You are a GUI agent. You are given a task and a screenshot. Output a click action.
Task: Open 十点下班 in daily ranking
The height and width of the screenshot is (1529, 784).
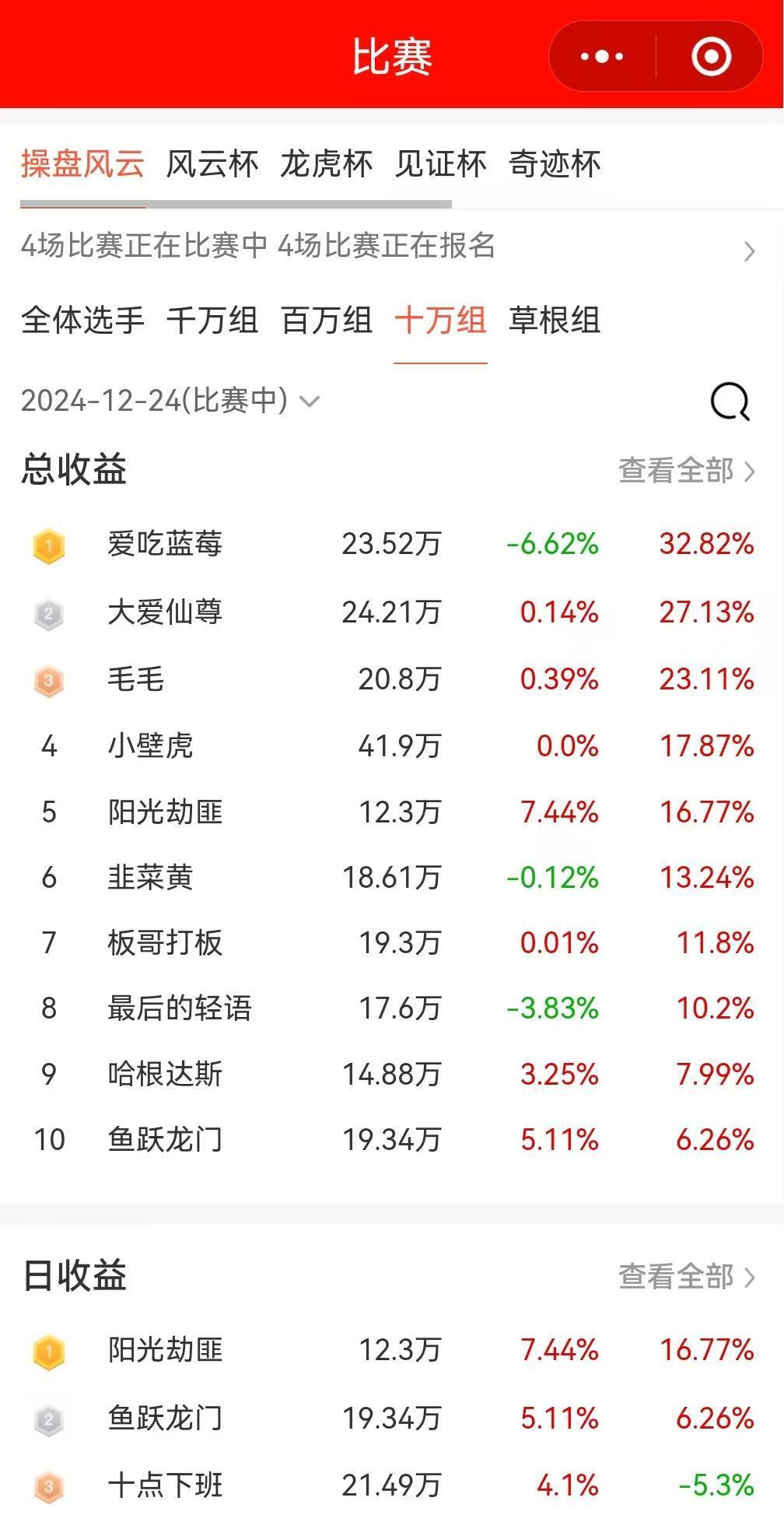[x=392, y=1485]
